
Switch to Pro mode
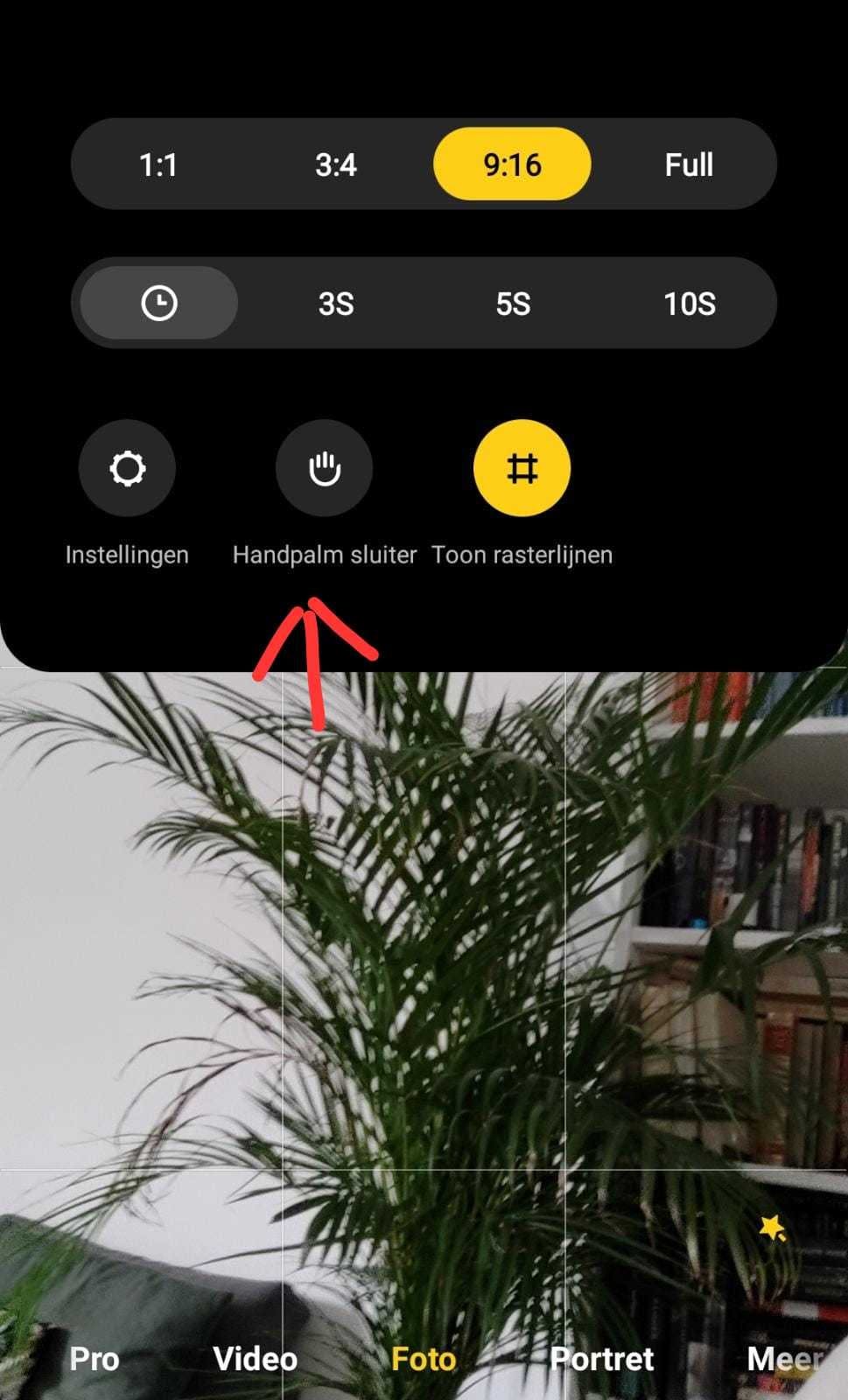click(95, 1359)
